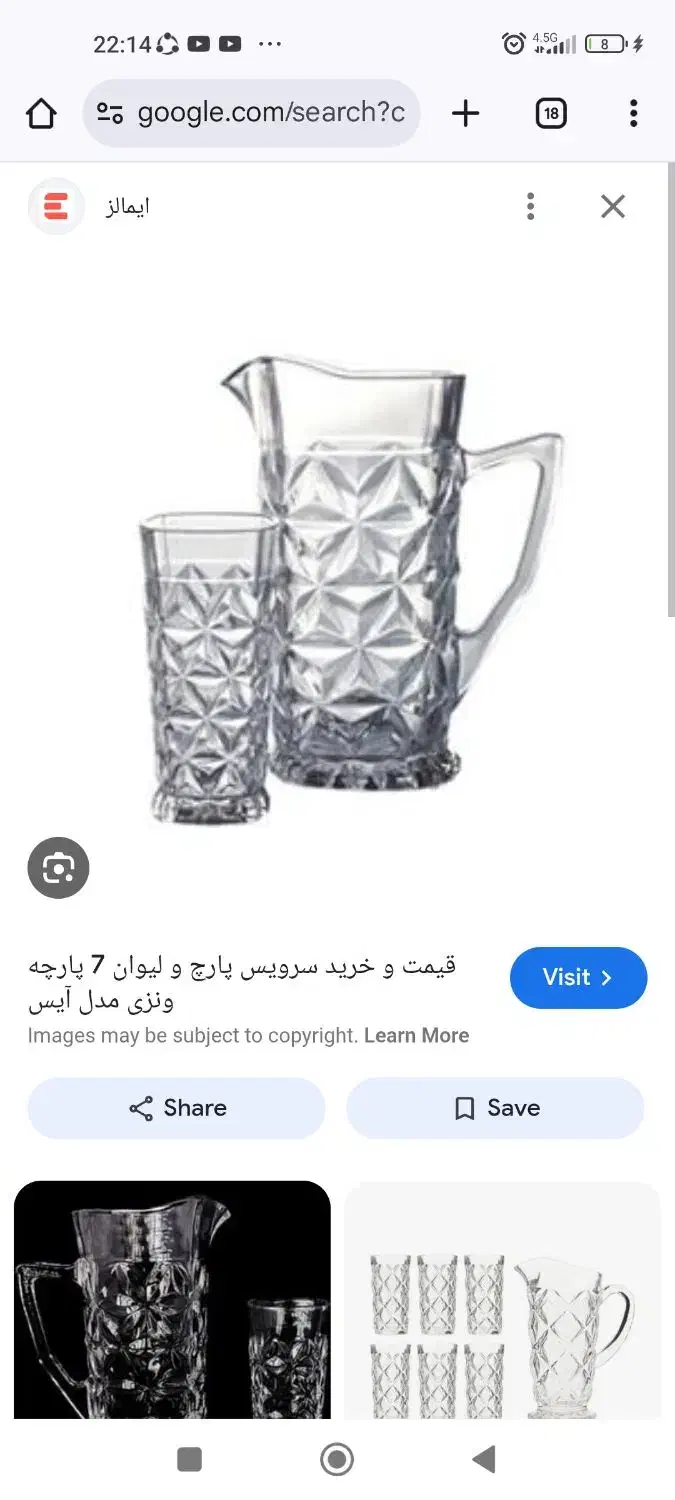Save this image to collections
Viewport: 675px width, 1500px height.
click(495, 1108)
